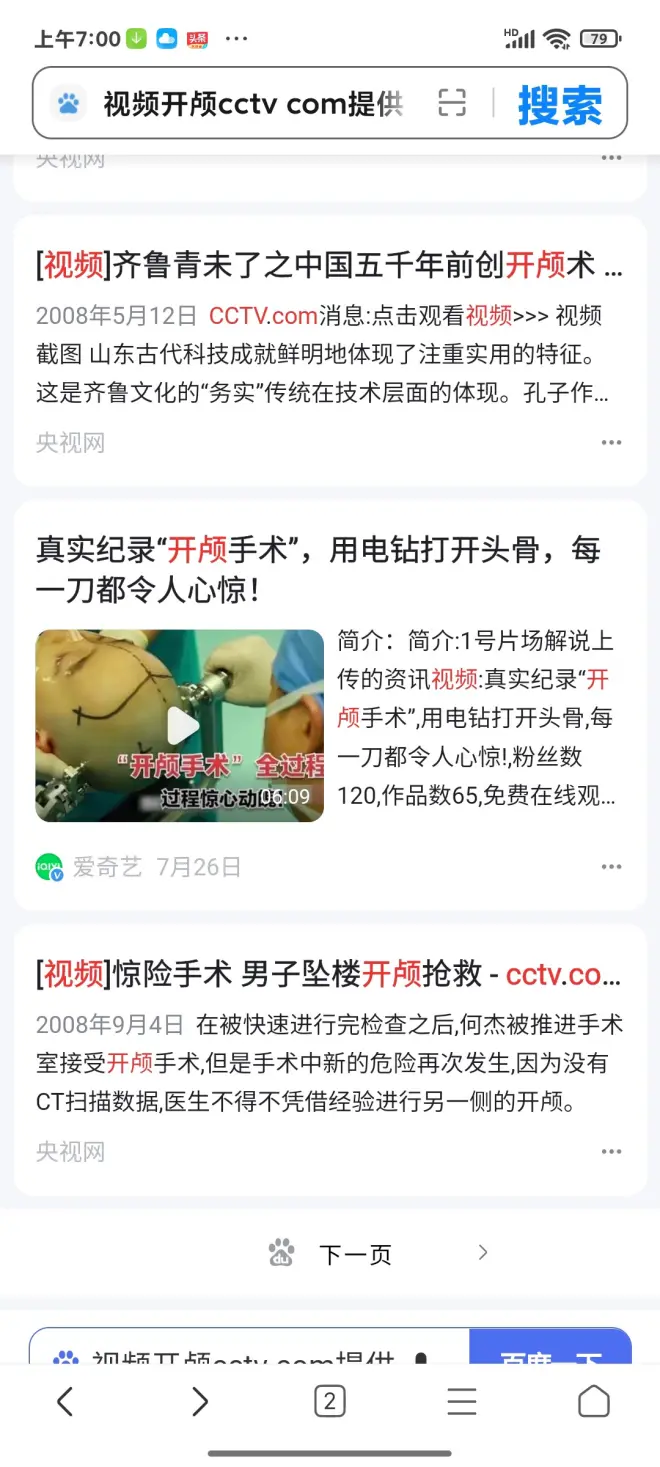Viewport: 660px width, 1467px height.
Task: Open more options for the 齐鲁青未了 result
Action: pos(611,443)
